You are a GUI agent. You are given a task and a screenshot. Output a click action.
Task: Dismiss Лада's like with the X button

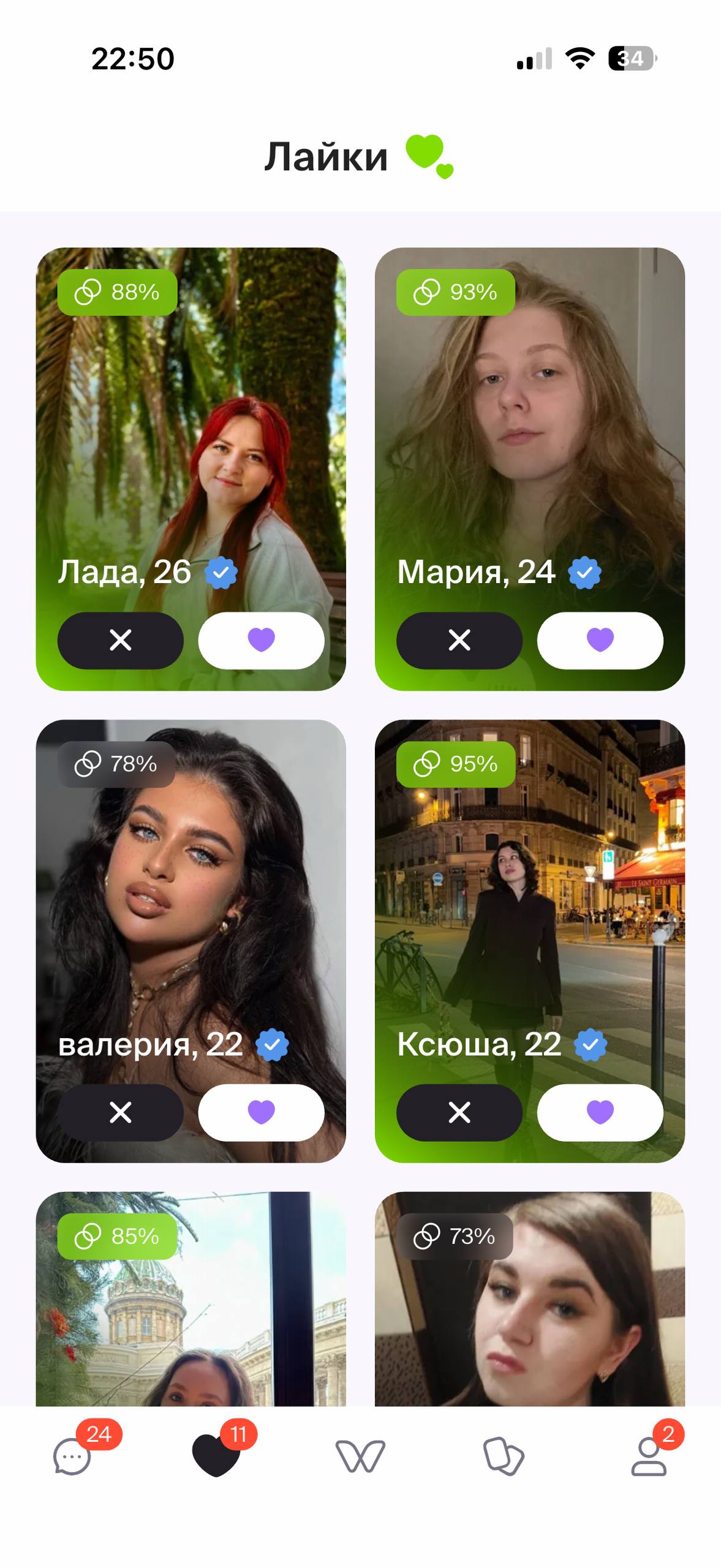coord(120,640)
